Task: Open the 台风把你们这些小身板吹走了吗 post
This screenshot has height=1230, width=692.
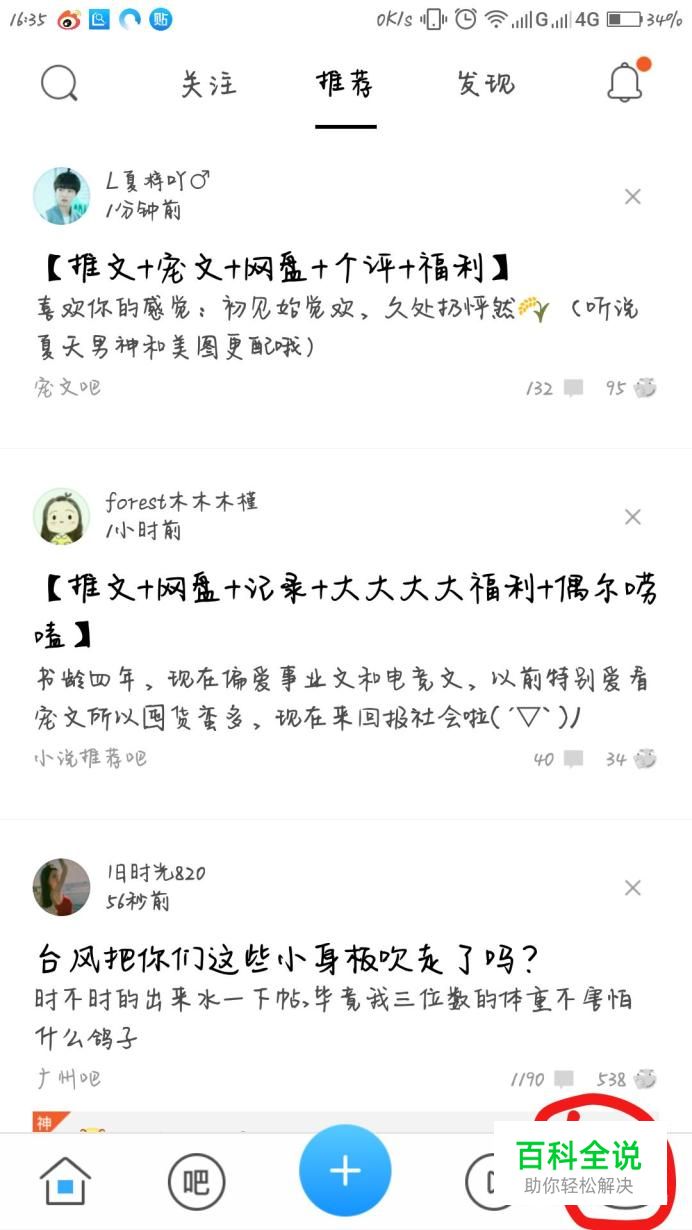Action: click(290, 960)
